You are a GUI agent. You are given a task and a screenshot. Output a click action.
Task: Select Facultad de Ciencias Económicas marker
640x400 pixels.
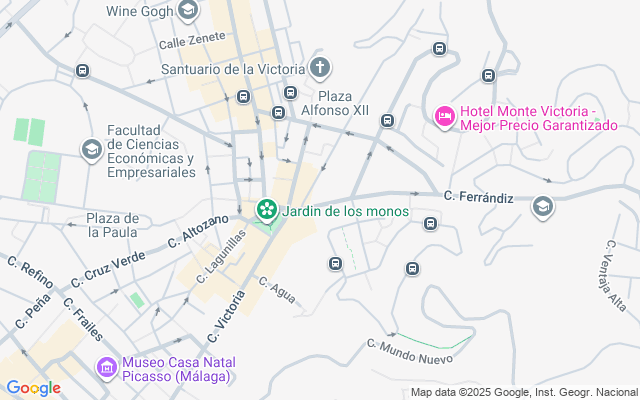pos(91,149)
